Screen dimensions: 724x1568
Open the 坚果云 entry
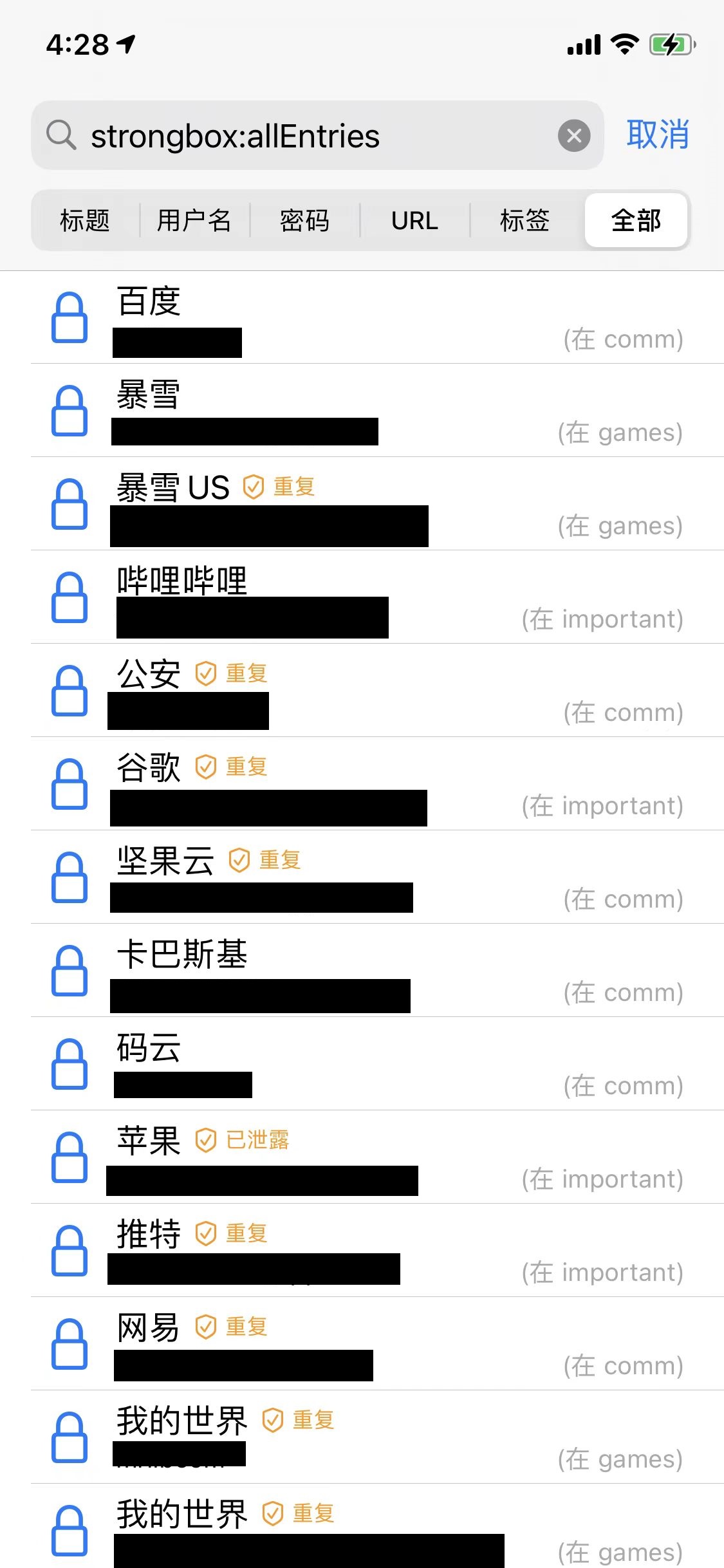coord(377,877)
